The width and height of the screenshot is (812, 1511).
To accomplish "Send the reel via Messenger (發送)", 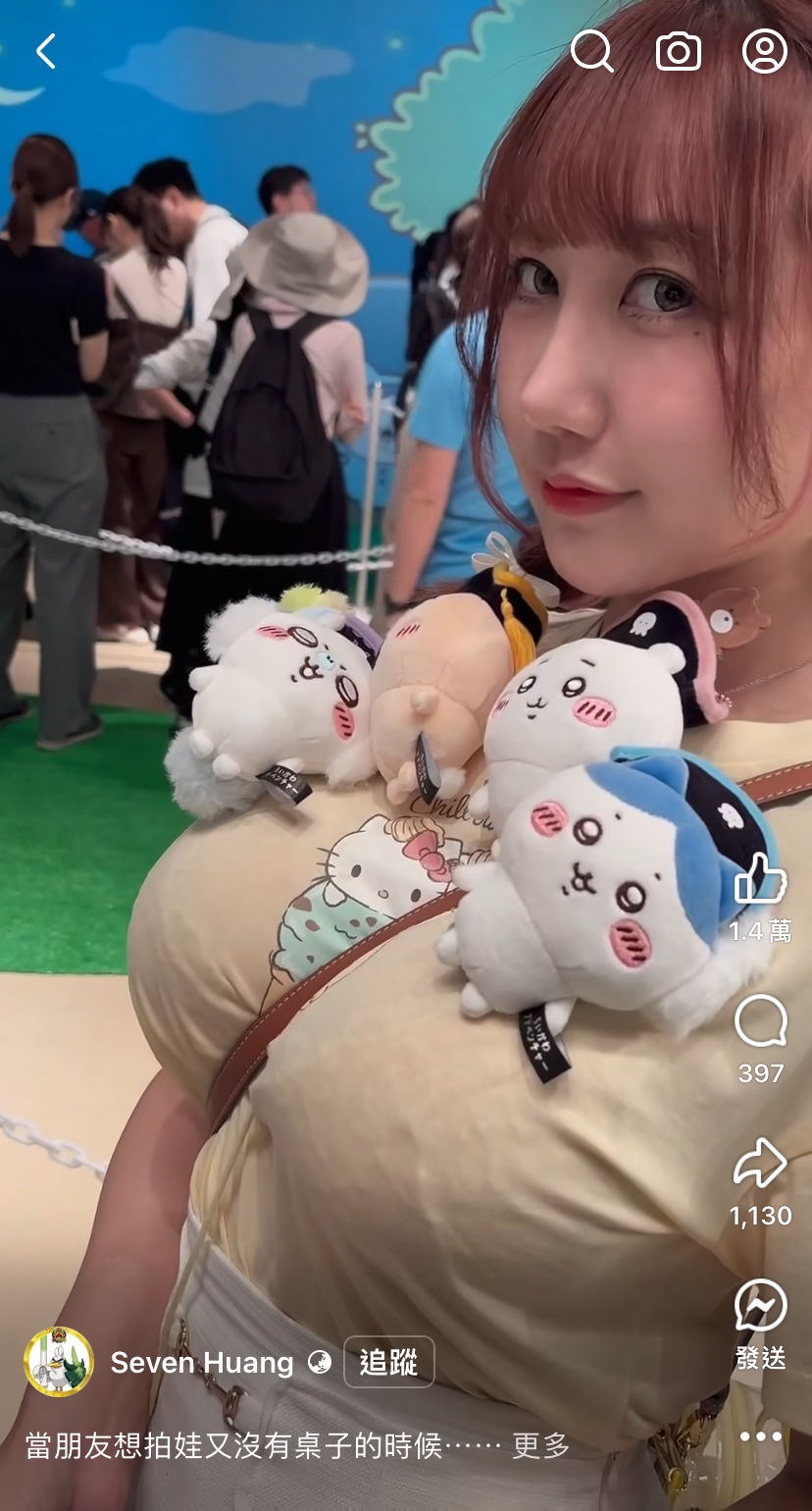I will pos(760,1307).
